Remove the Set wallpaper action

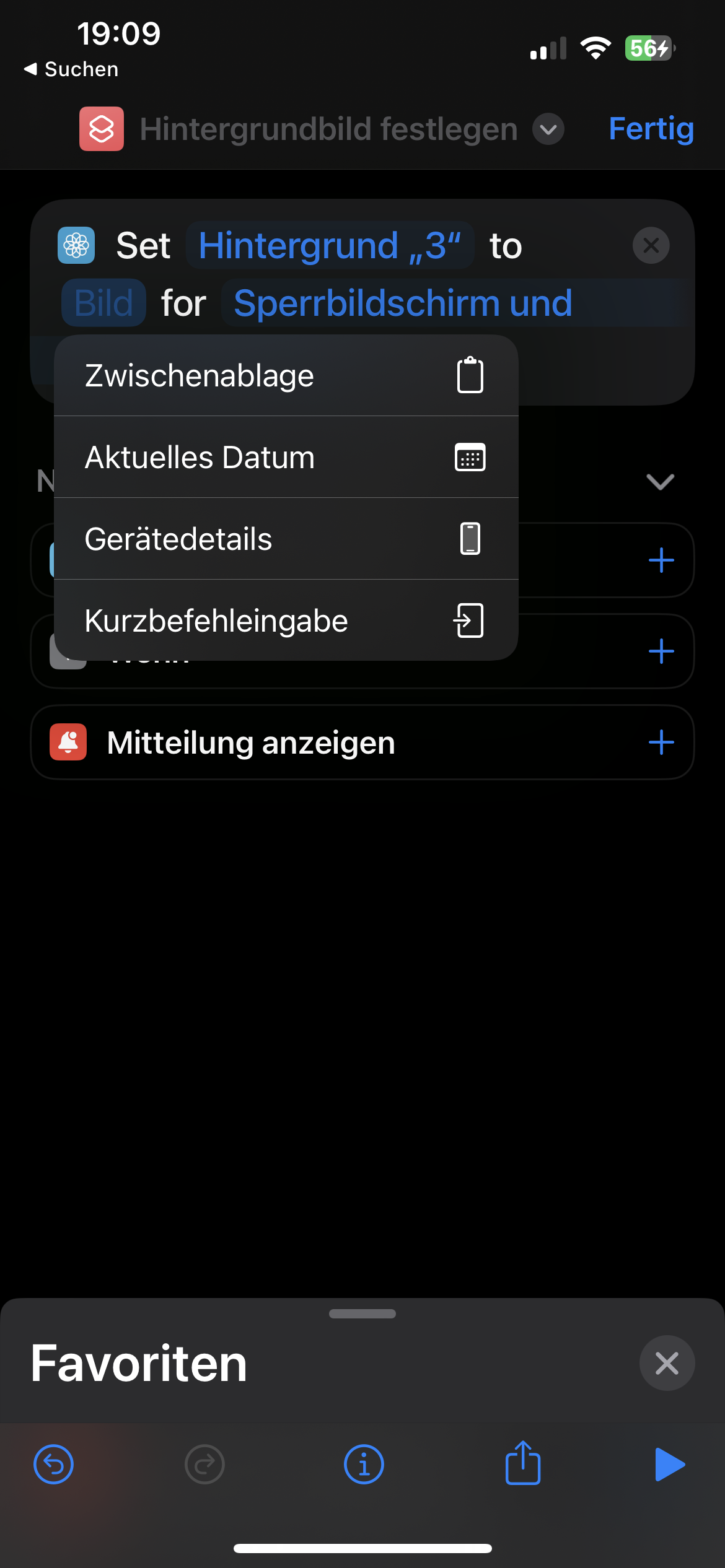tap(651, 246)
